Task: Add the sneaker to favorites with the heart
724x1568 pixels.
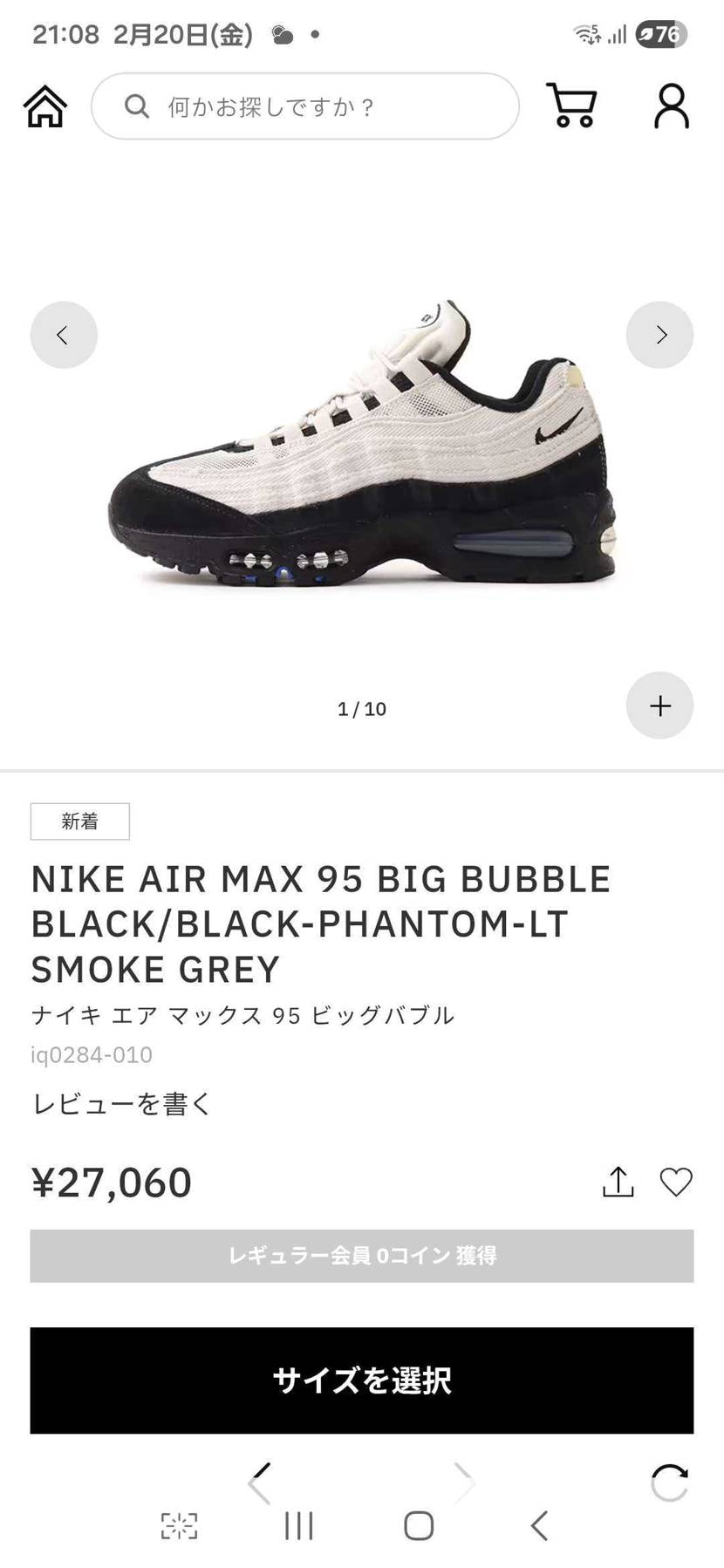Action: 676,1183
